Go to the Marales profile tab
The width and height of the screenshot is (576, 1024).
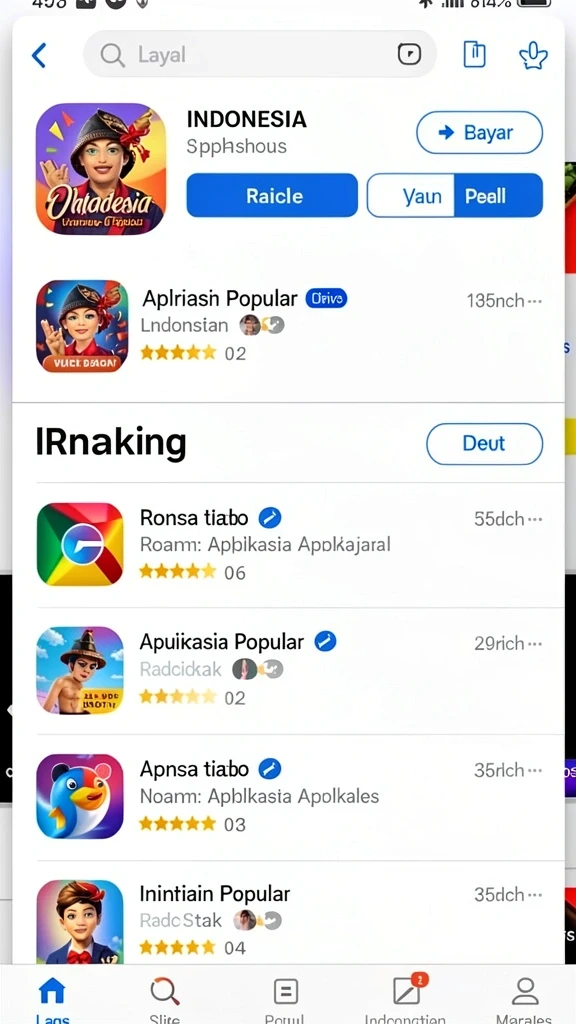click(524, 999)
